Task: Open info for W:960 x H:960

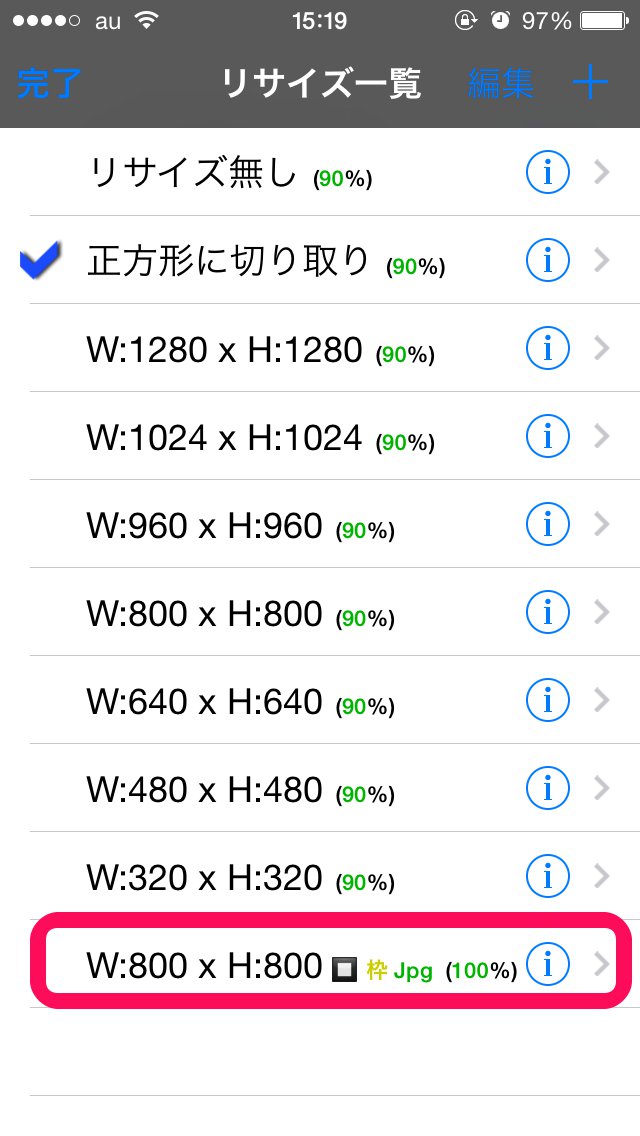Action: [547, 525]
